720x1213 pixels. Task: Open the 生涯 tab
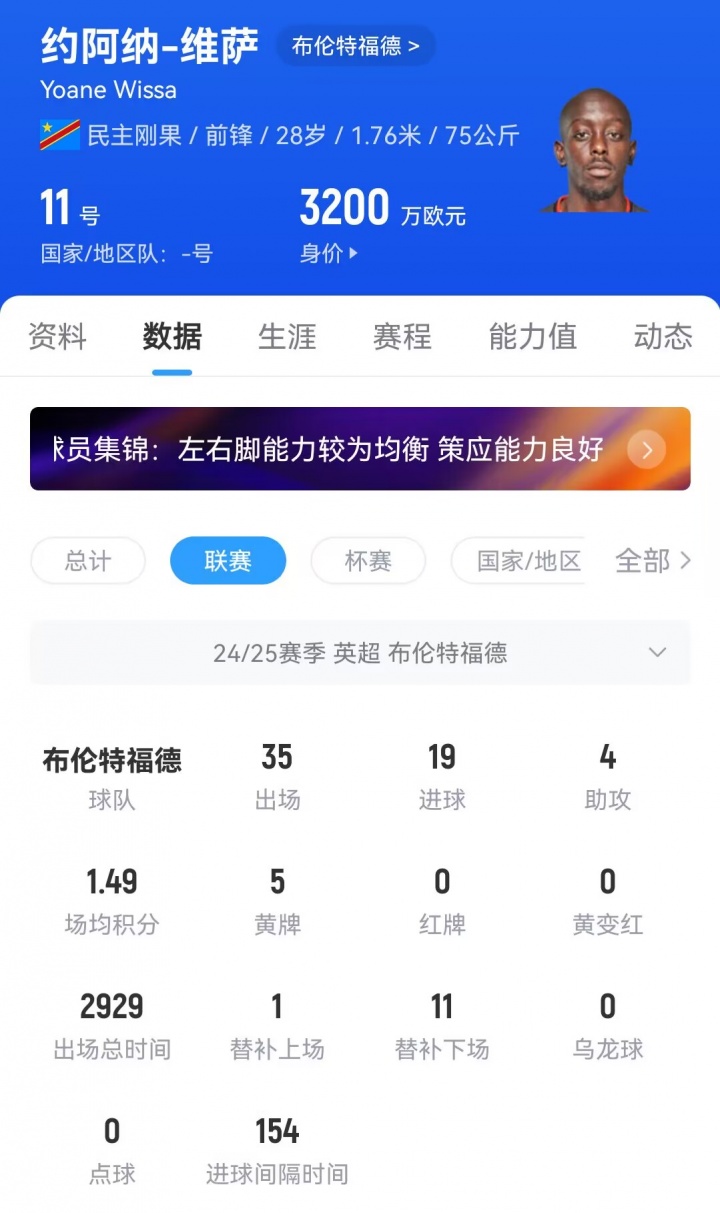(287, 337)
